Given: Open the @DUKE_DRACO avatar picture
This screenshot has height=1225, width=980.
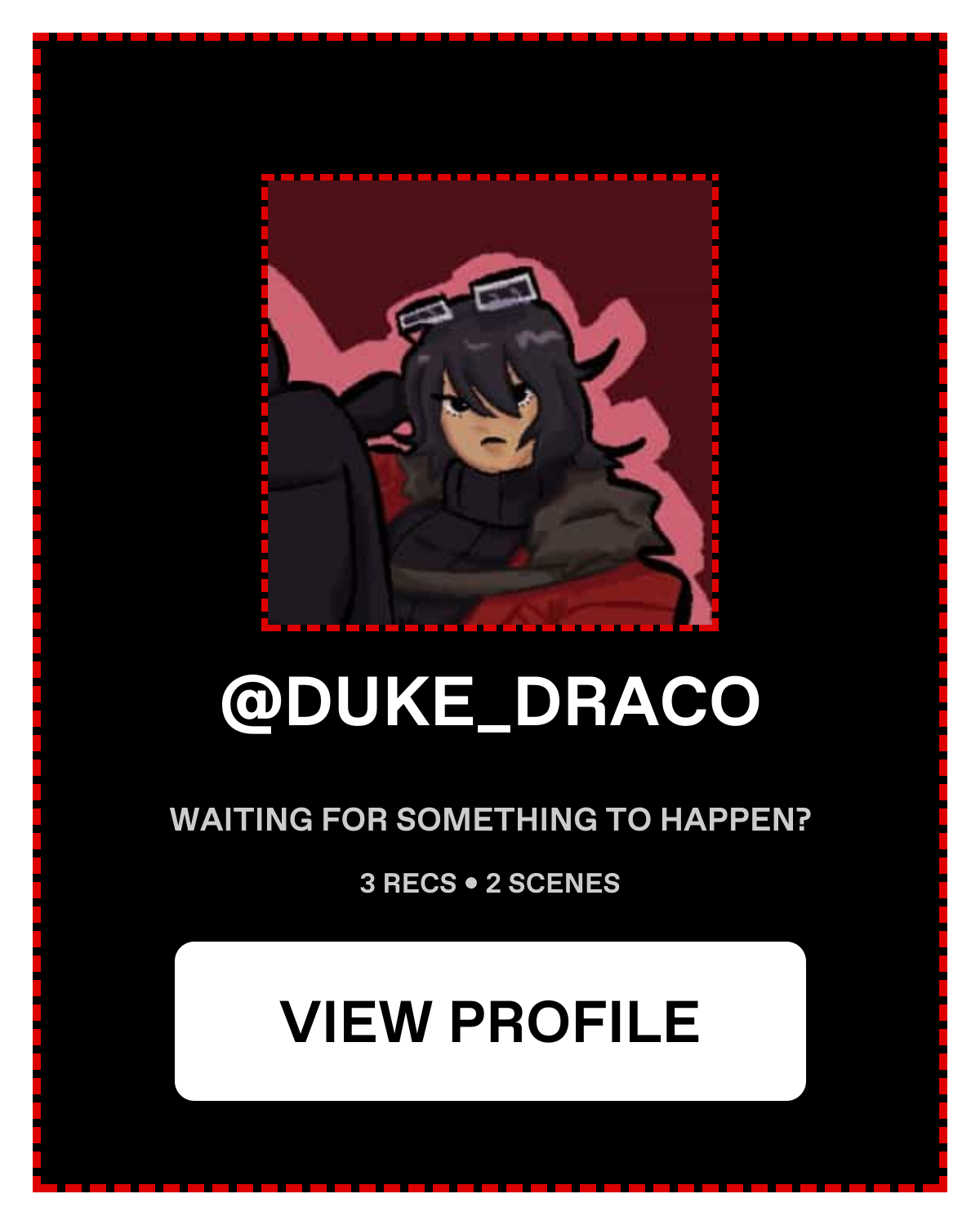Looking at the screenshot, I should click(490, 403).
